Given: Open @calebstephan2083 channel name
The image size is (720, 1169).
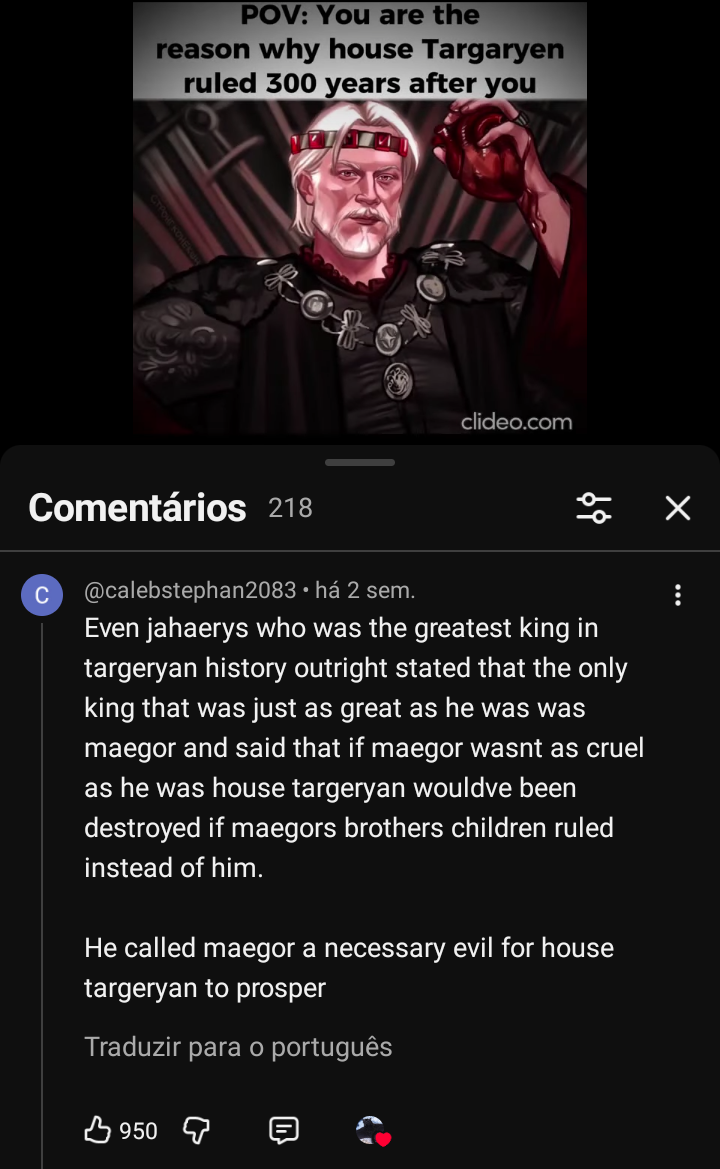Looking at the screenshot, I should coord(190,590).
